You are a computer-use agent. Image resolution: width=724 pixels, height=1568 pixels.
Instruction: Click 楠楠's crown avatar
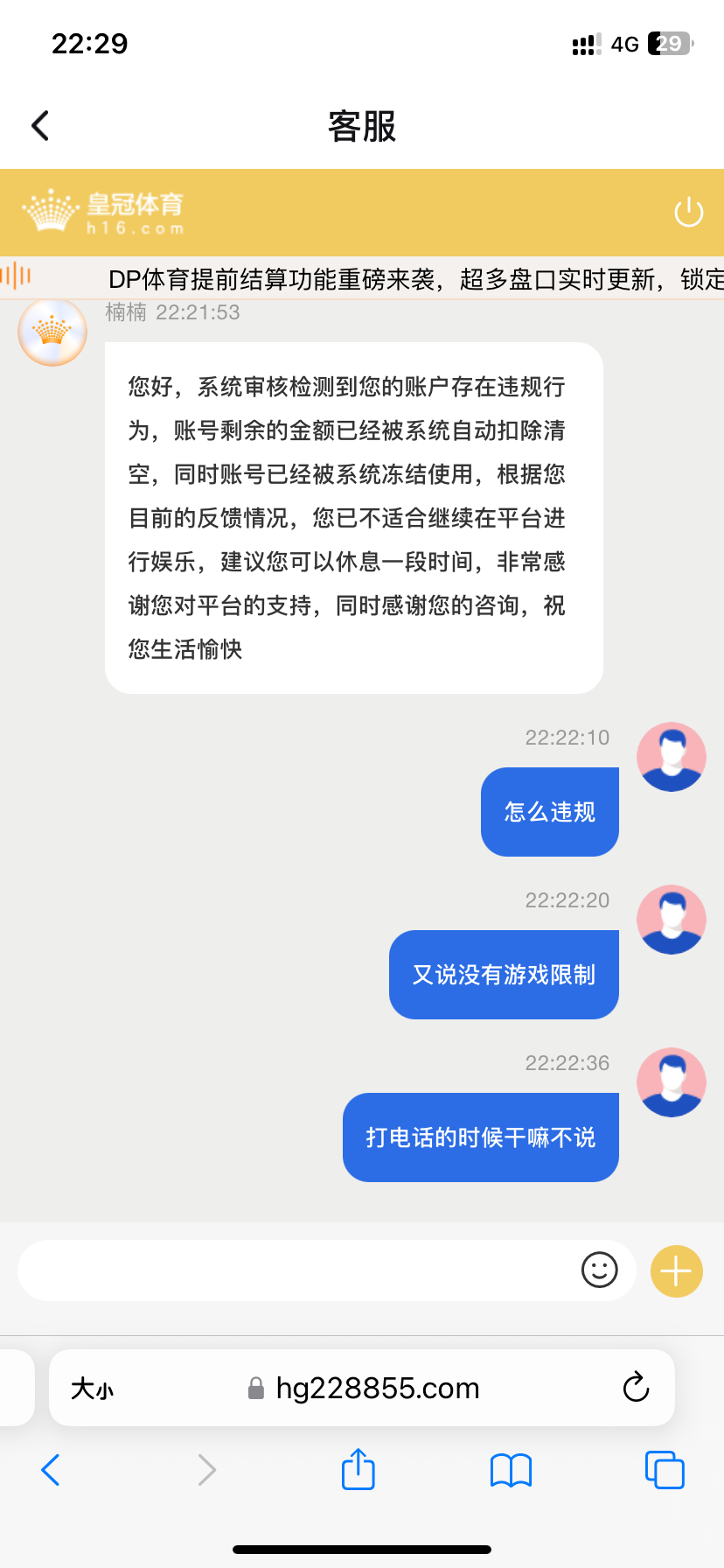pyautogui.click(x=52, y=332)
